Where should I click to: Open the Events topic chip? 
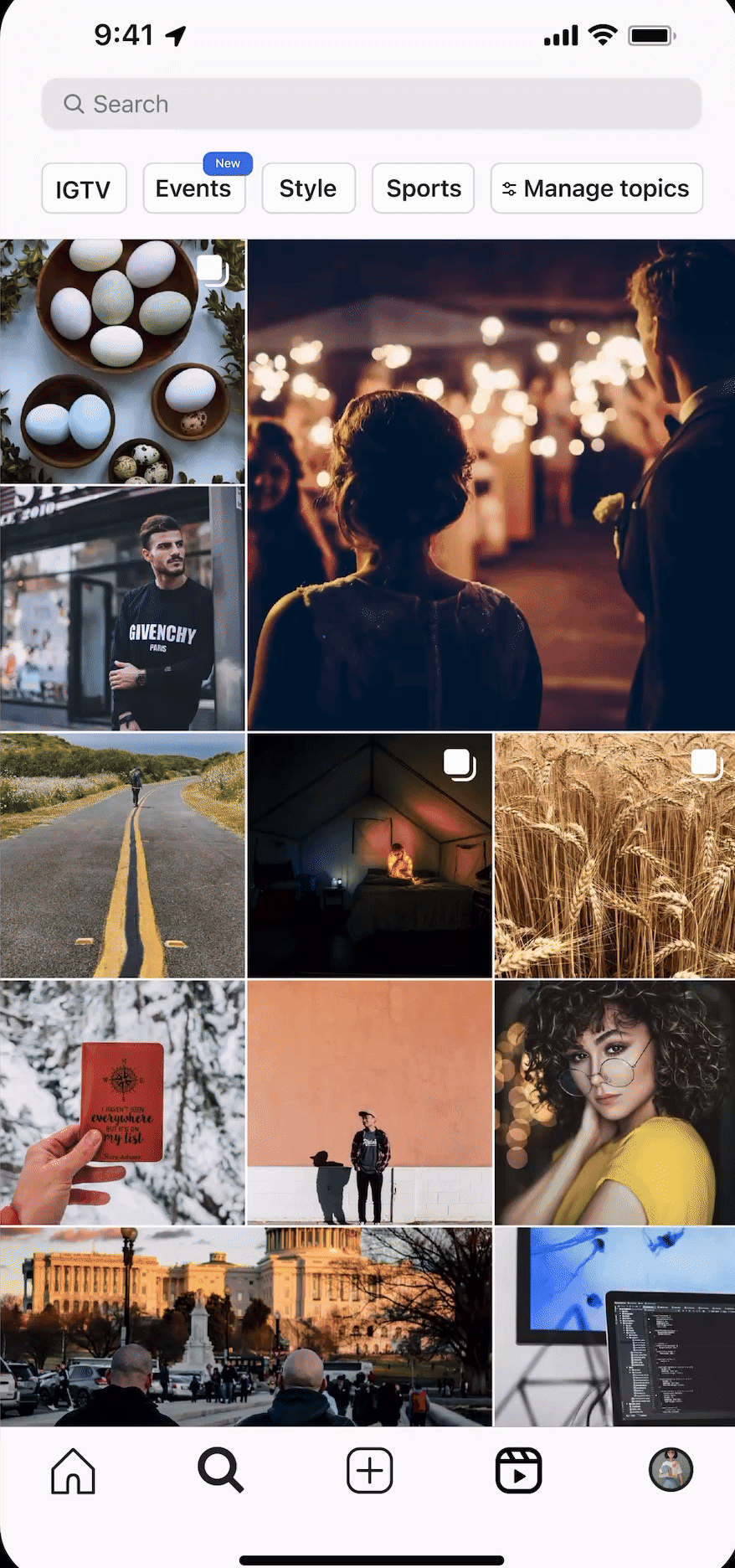coord(194,188)
